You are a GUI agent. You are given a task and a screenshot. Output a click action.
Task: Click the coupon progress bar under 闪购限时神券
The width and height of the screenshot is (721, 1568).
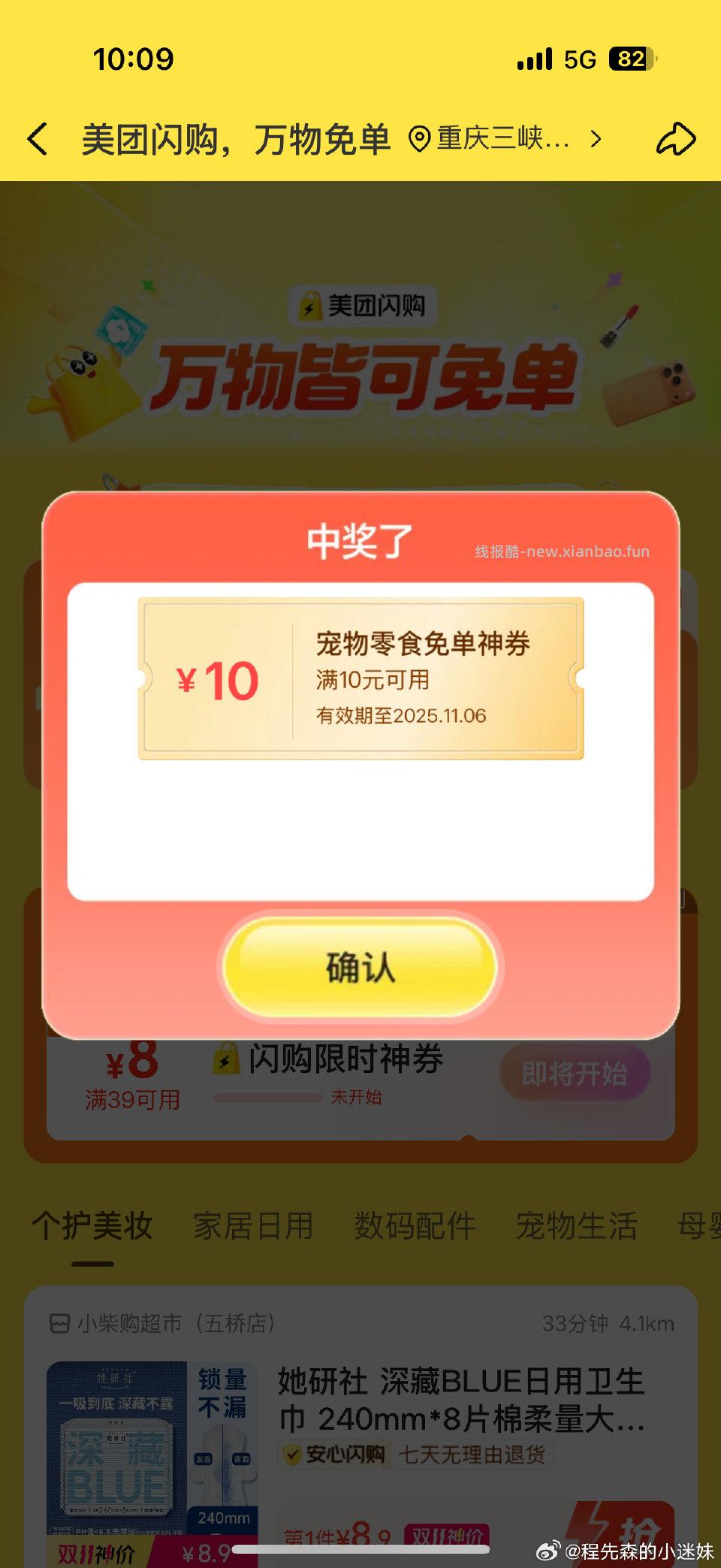[268, 1096]
